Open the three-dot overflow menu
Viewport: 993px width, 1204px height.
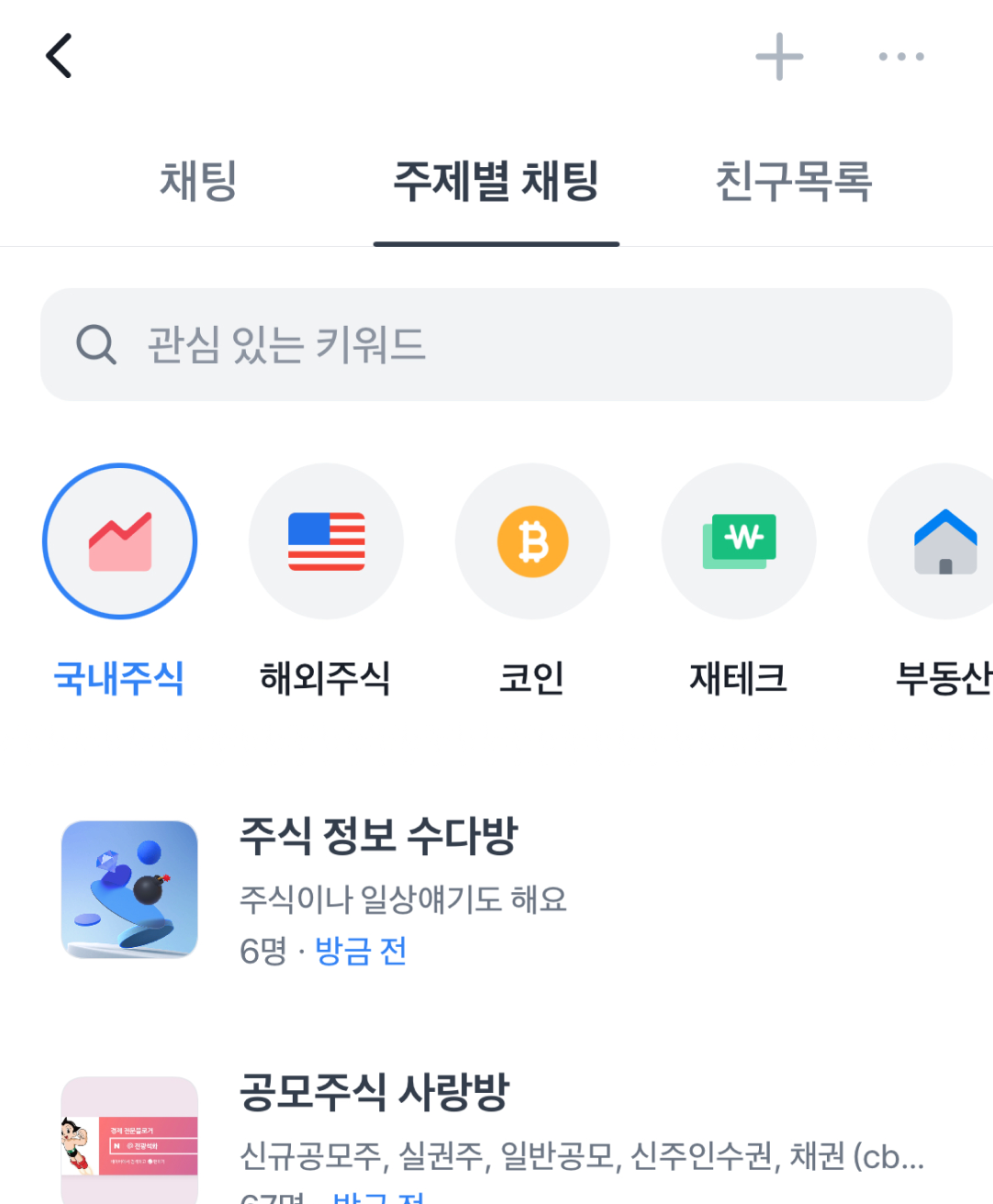tap(900, 56)
